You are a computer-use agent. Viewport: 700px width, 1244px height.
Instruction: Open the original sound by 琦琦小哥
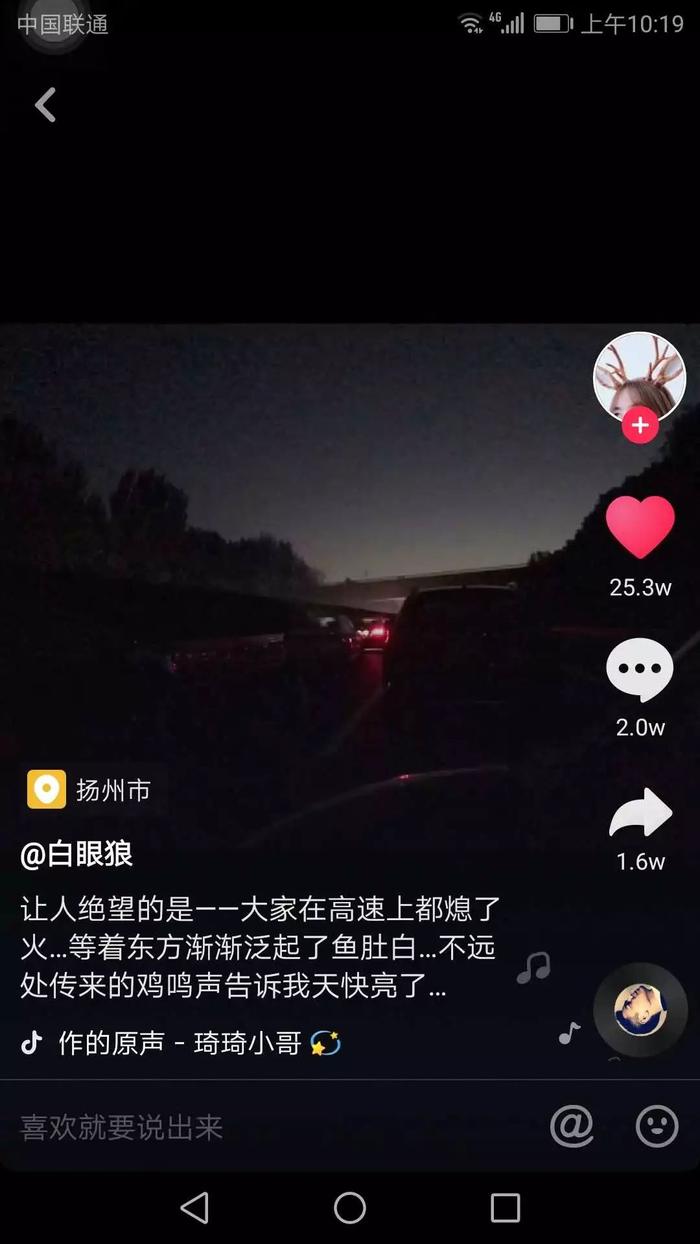[181, 1043]
